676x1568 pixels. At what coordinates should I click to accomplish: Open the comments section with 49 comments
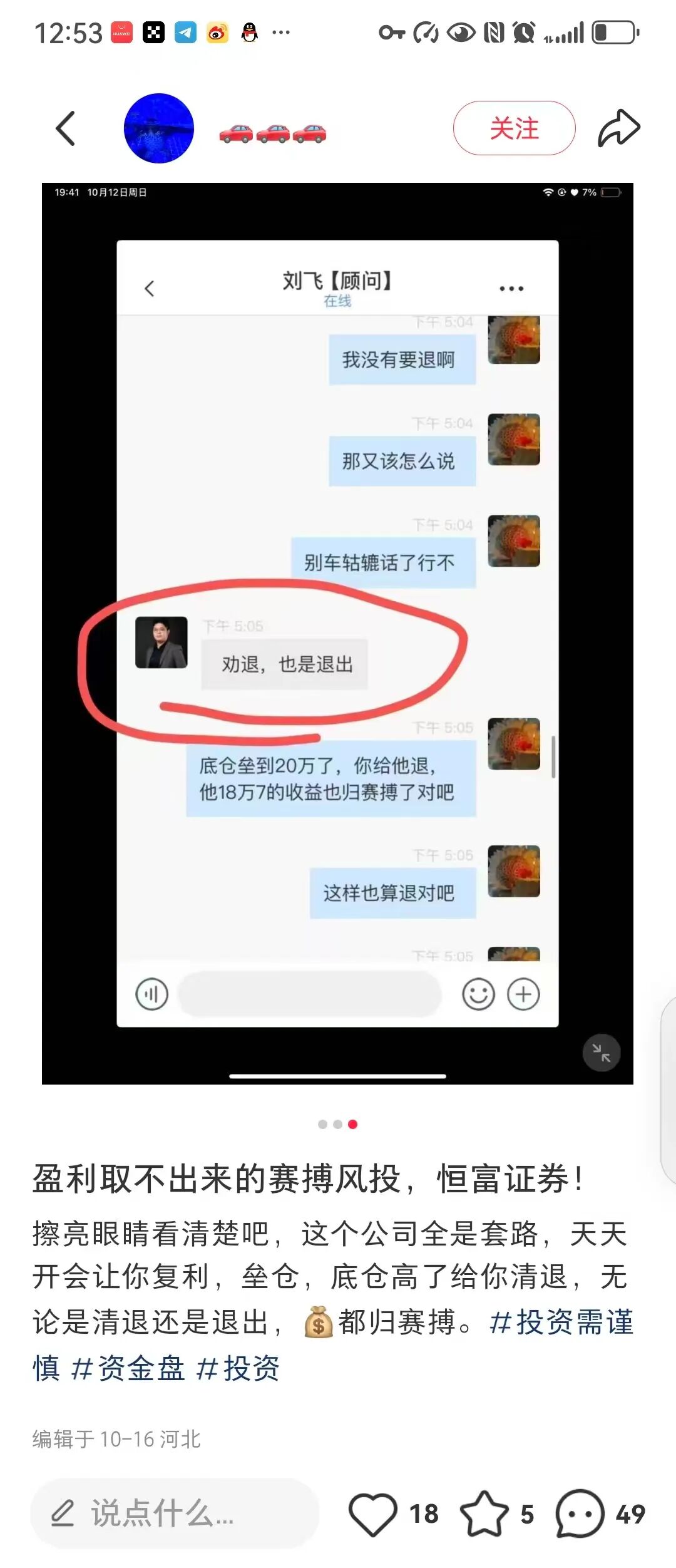tap(580, 1514)
